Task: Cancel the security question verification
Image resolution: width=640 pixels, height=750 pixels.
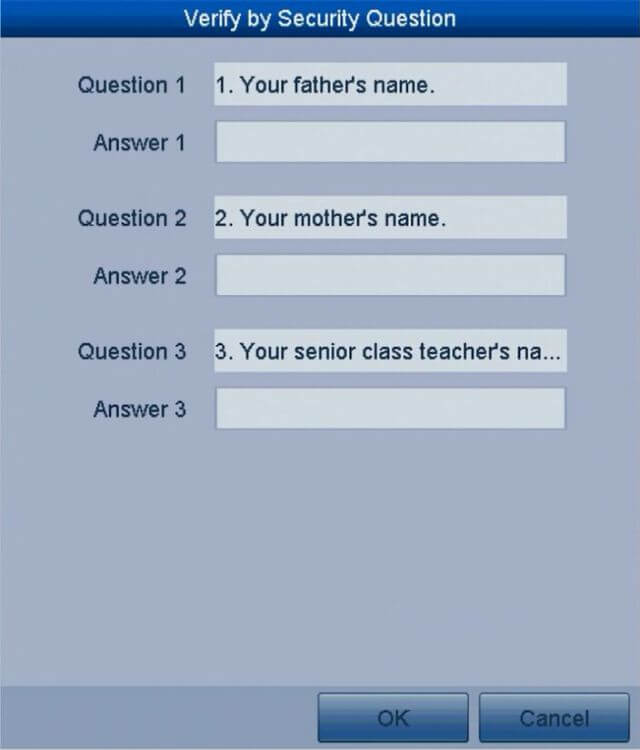Action: [x=554, y=718]
